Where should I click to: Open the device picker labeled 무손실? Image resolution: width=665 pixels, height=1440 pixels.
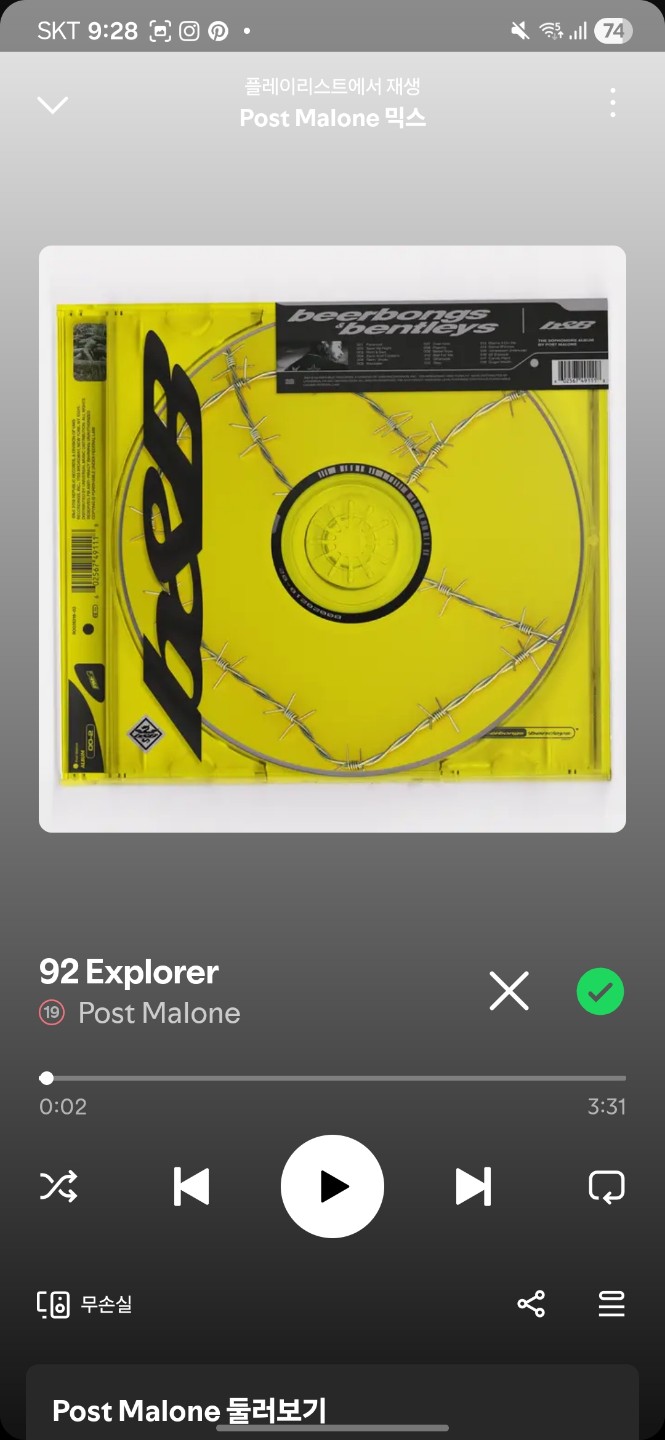(x=84, y=1304)
